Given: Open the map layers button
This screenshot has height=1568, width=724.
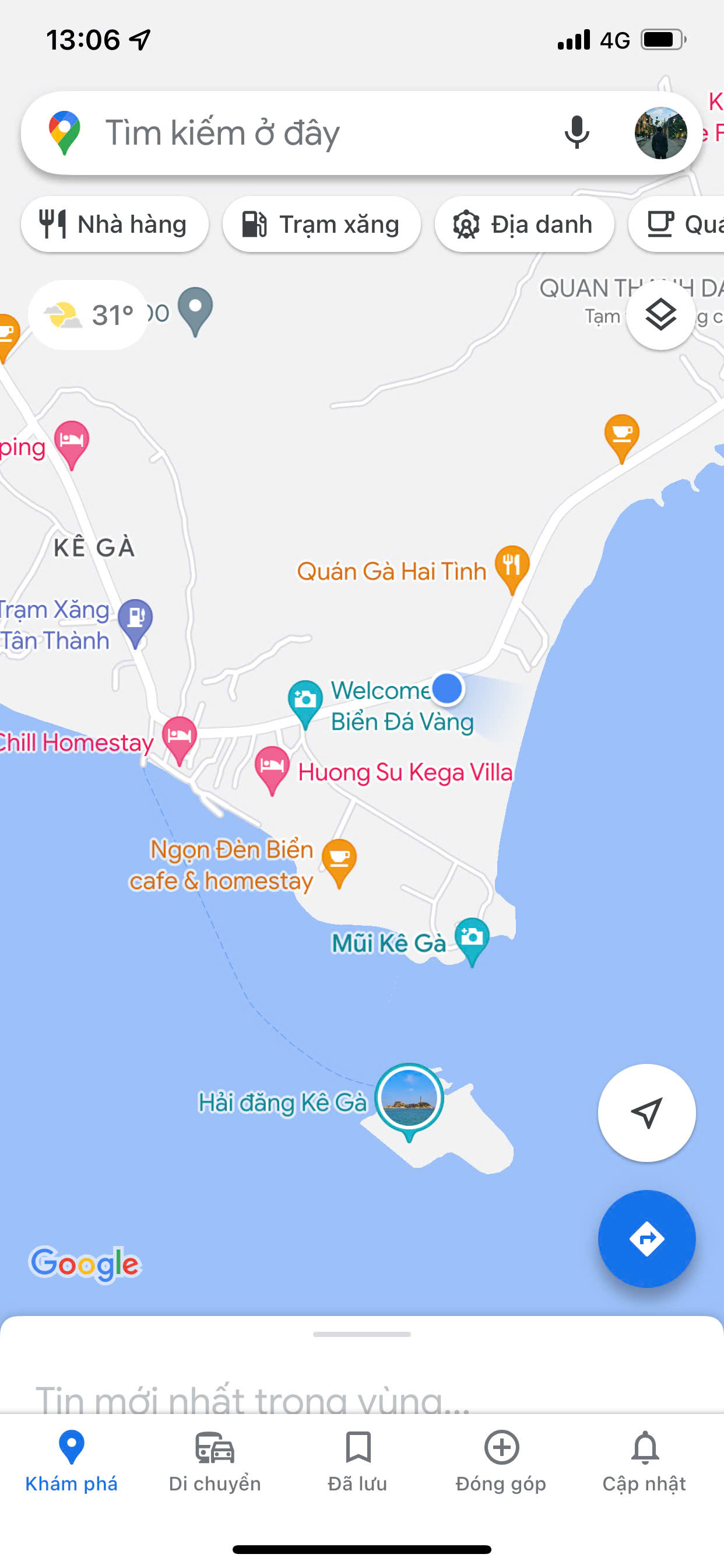Looking at the screenshot, I should point(660,314).
